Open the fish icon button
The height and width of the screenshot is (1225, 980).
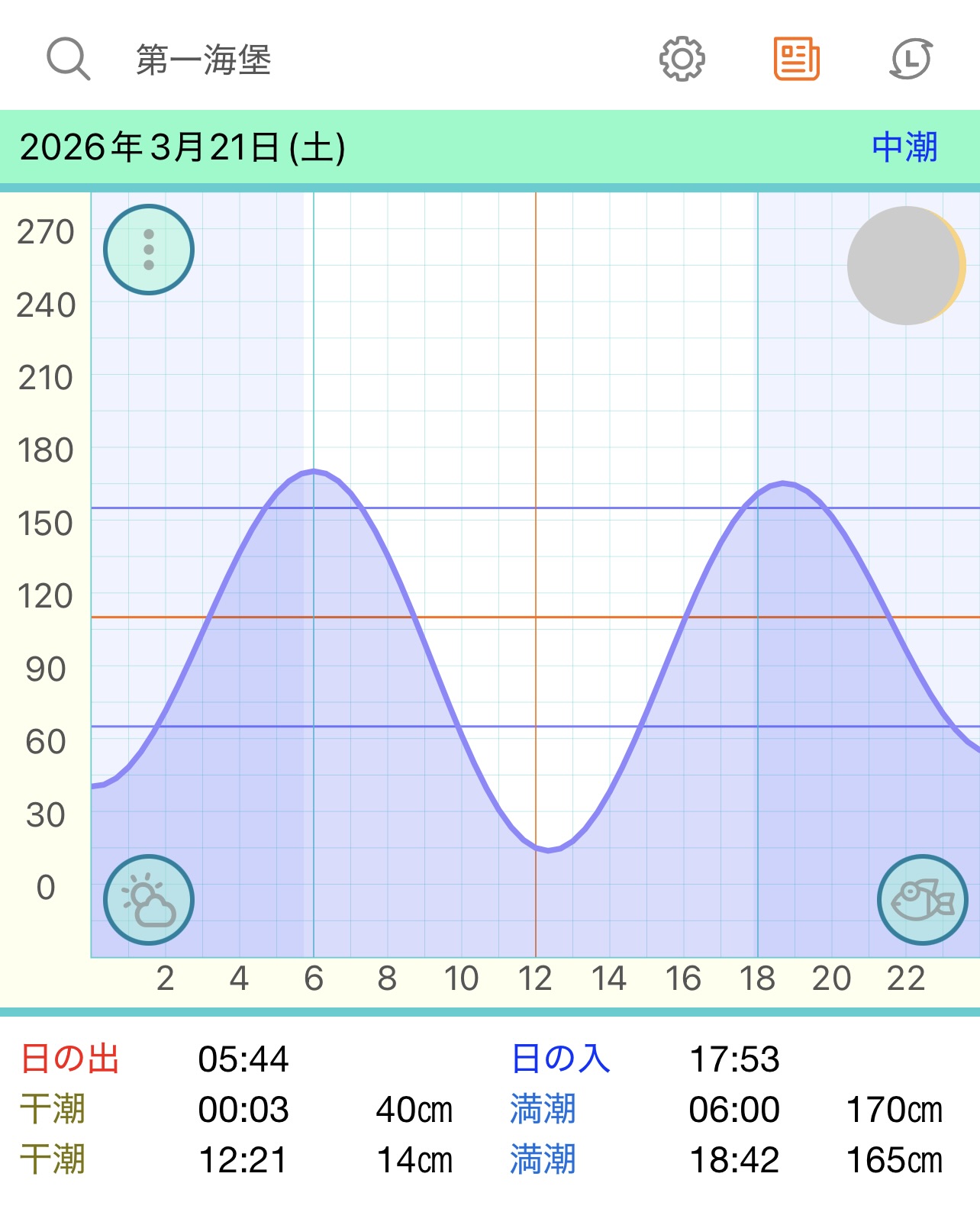click(x=922, y=900)
